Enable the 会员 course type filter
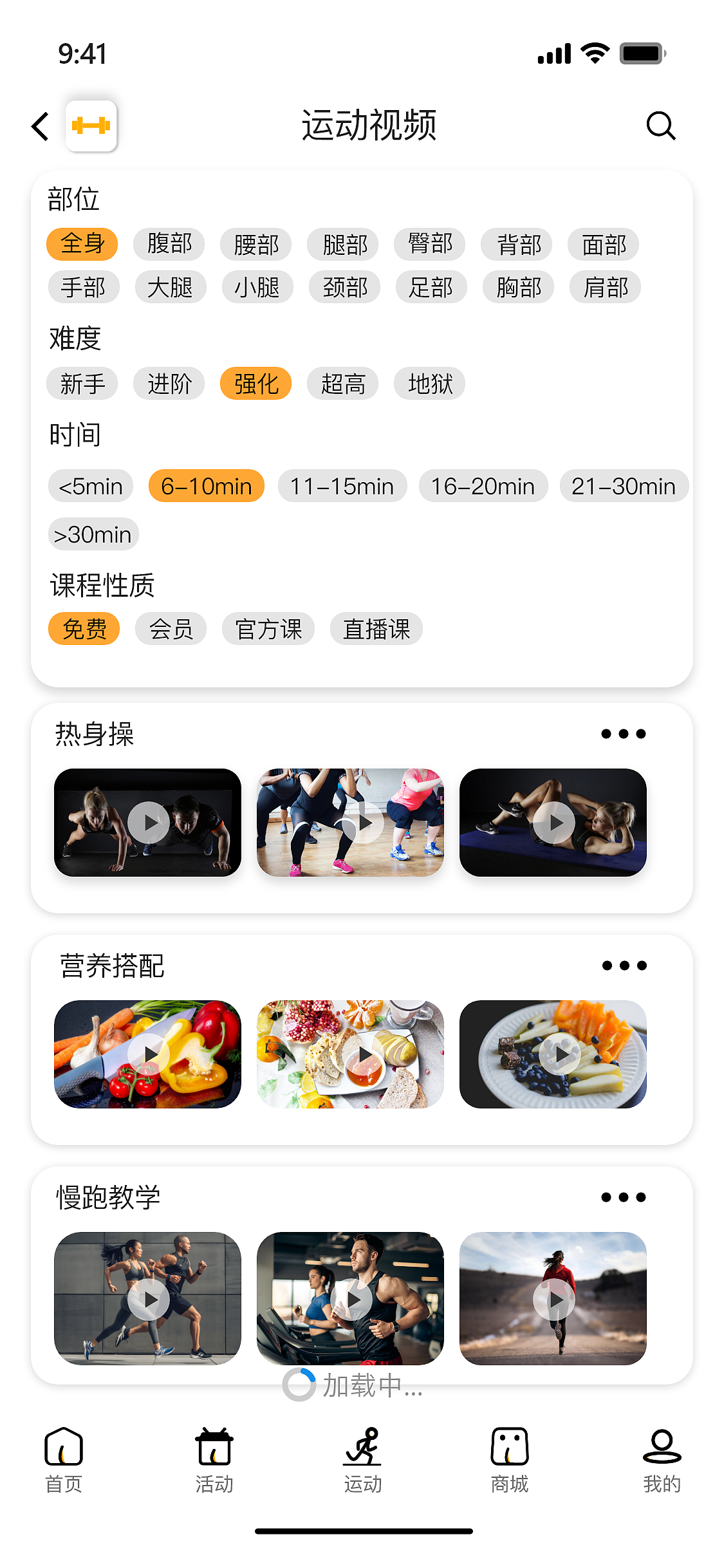This screenshot has height=1568, width=724. (x=171, y=629)
